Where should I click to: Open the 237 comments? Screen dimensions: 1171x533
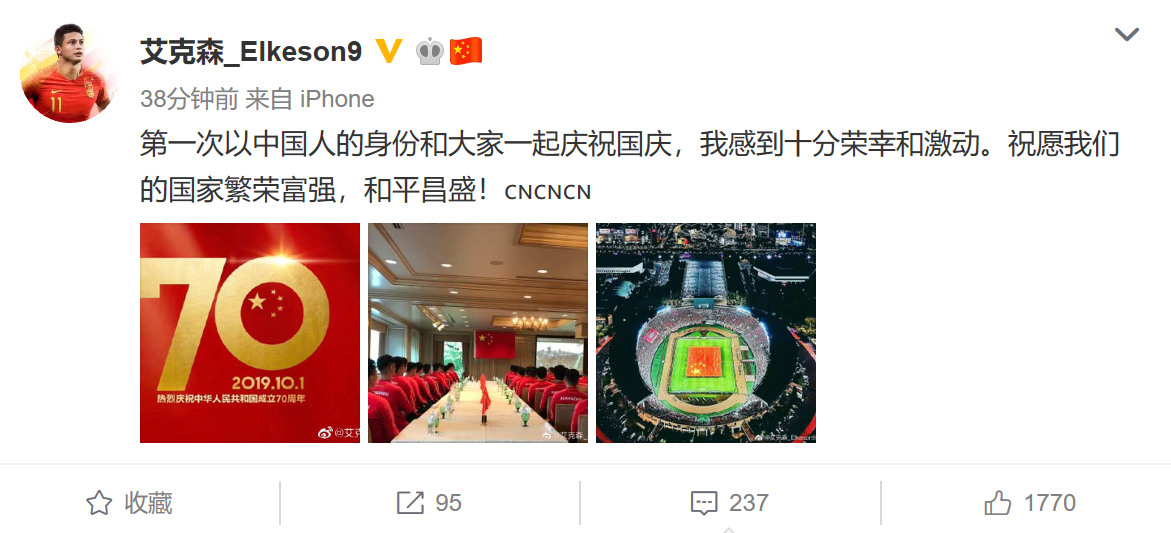[x=730, y=503]
